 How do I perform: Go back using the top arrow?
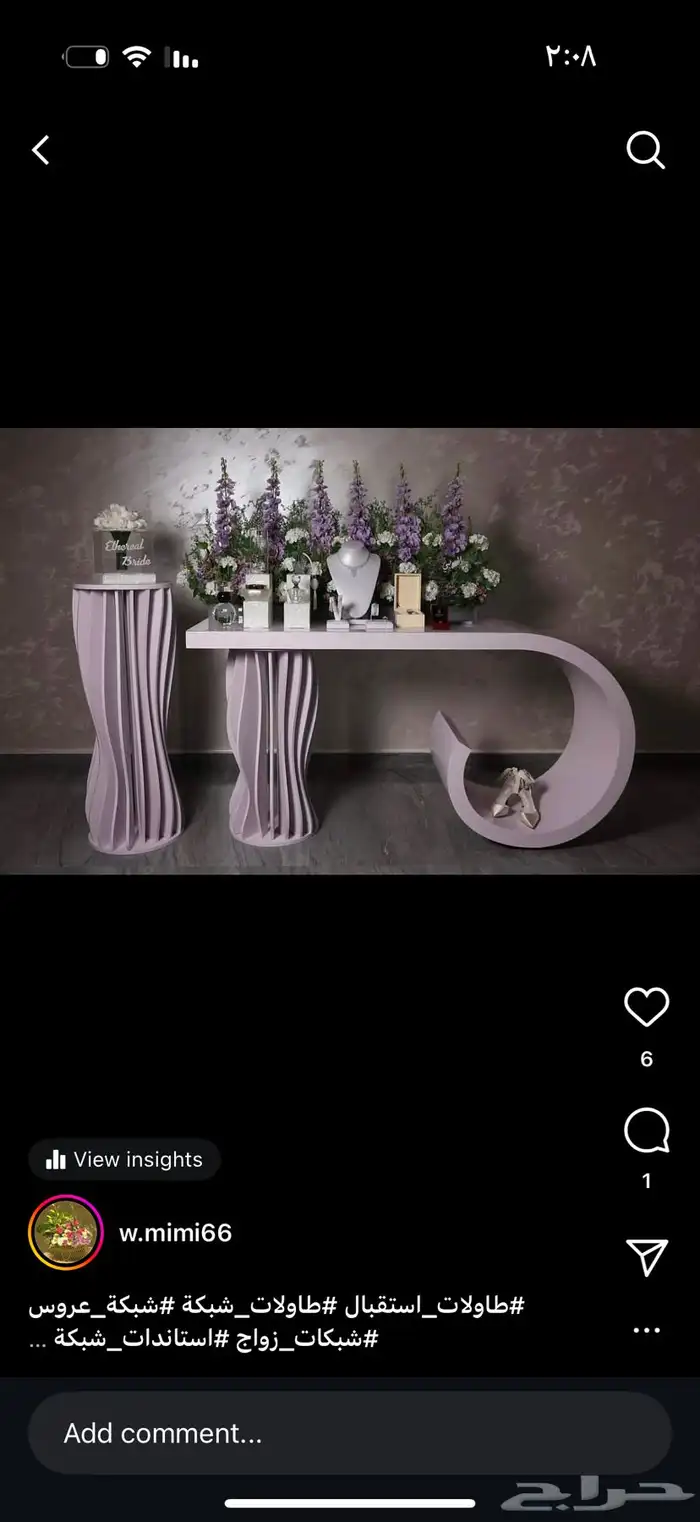(41, 151)
